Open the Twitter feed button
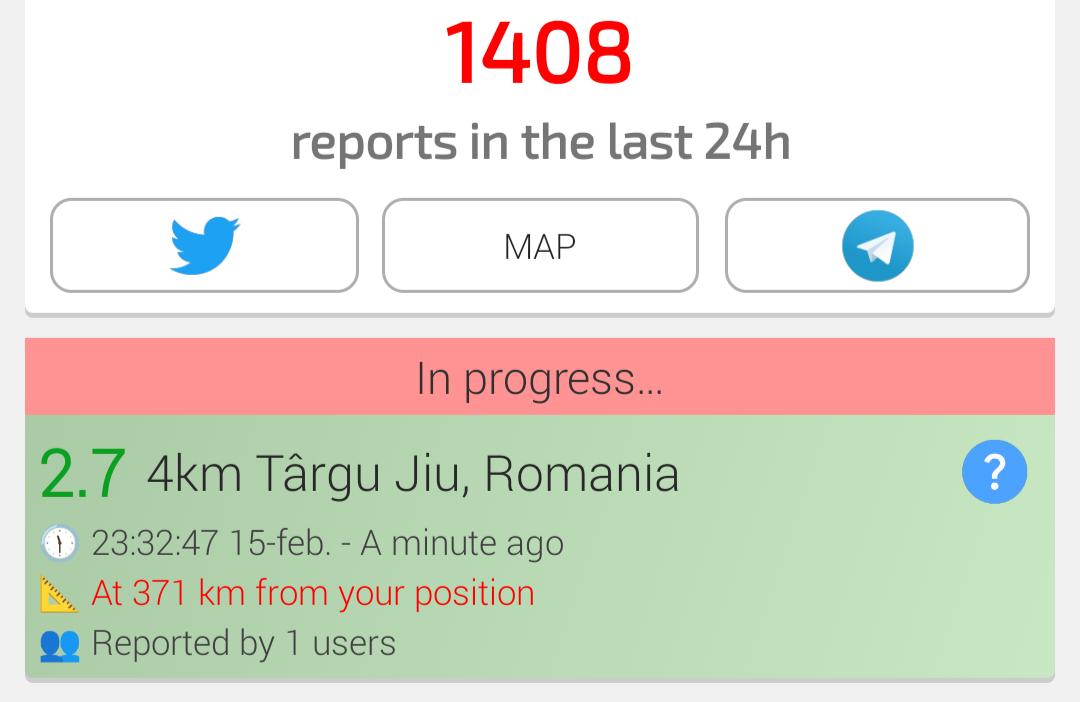The width and height of the screenshot is (1080, 702). coord(204,246)
